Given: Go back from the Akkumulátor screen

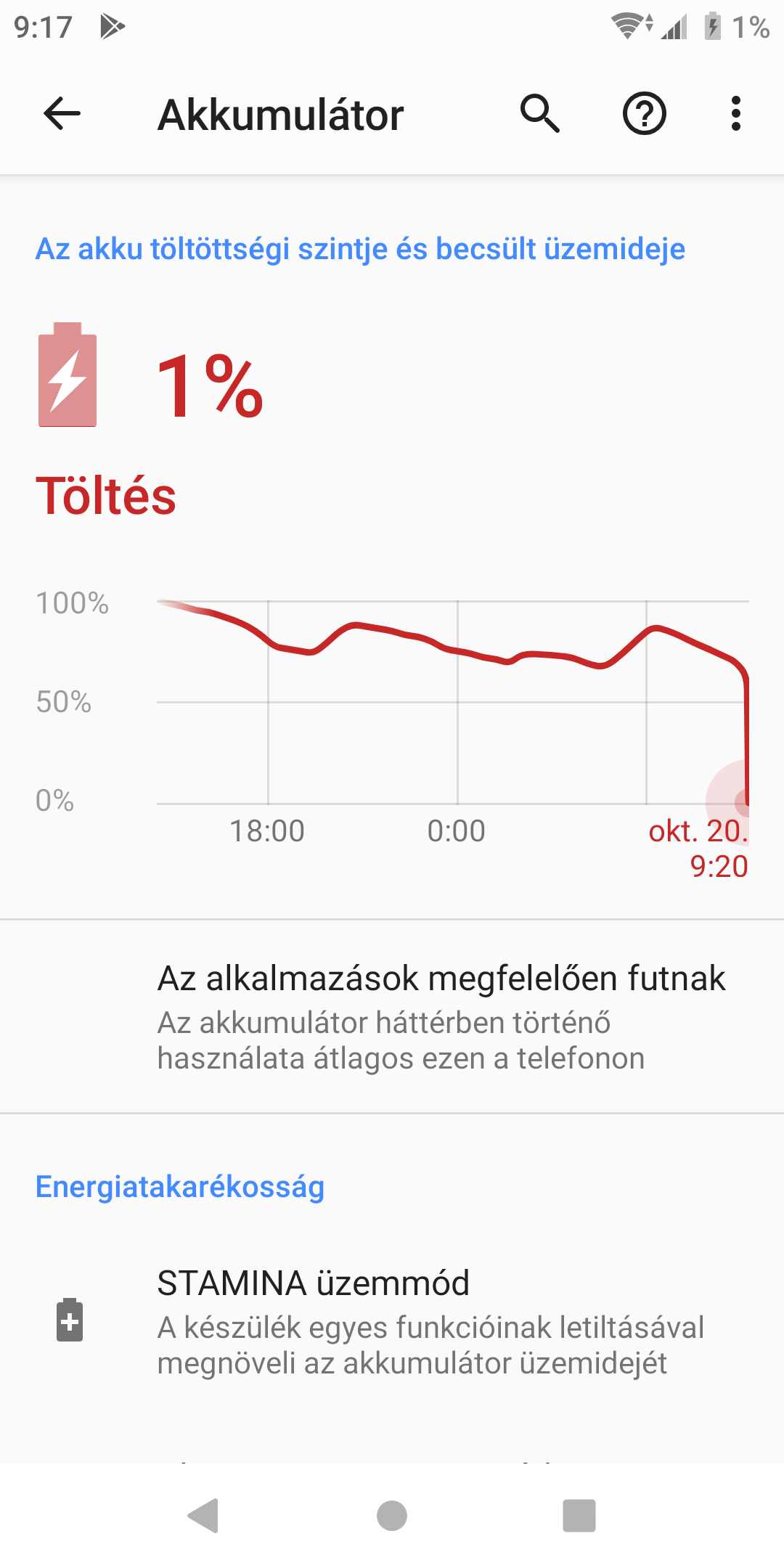Looking at the screenshot, I should pos(62,114).
